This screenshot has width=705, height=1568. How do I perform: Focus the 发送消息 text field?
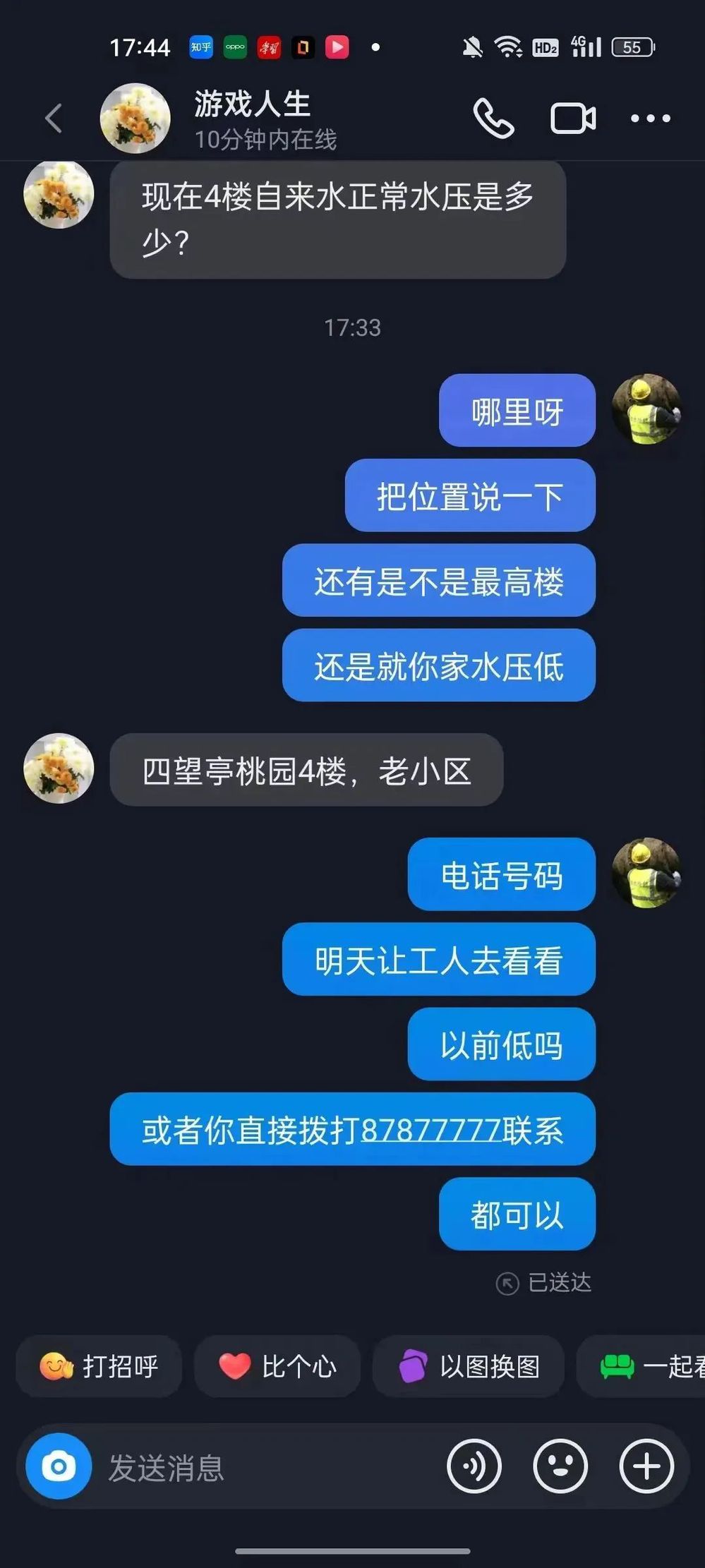coord(268,1468)
